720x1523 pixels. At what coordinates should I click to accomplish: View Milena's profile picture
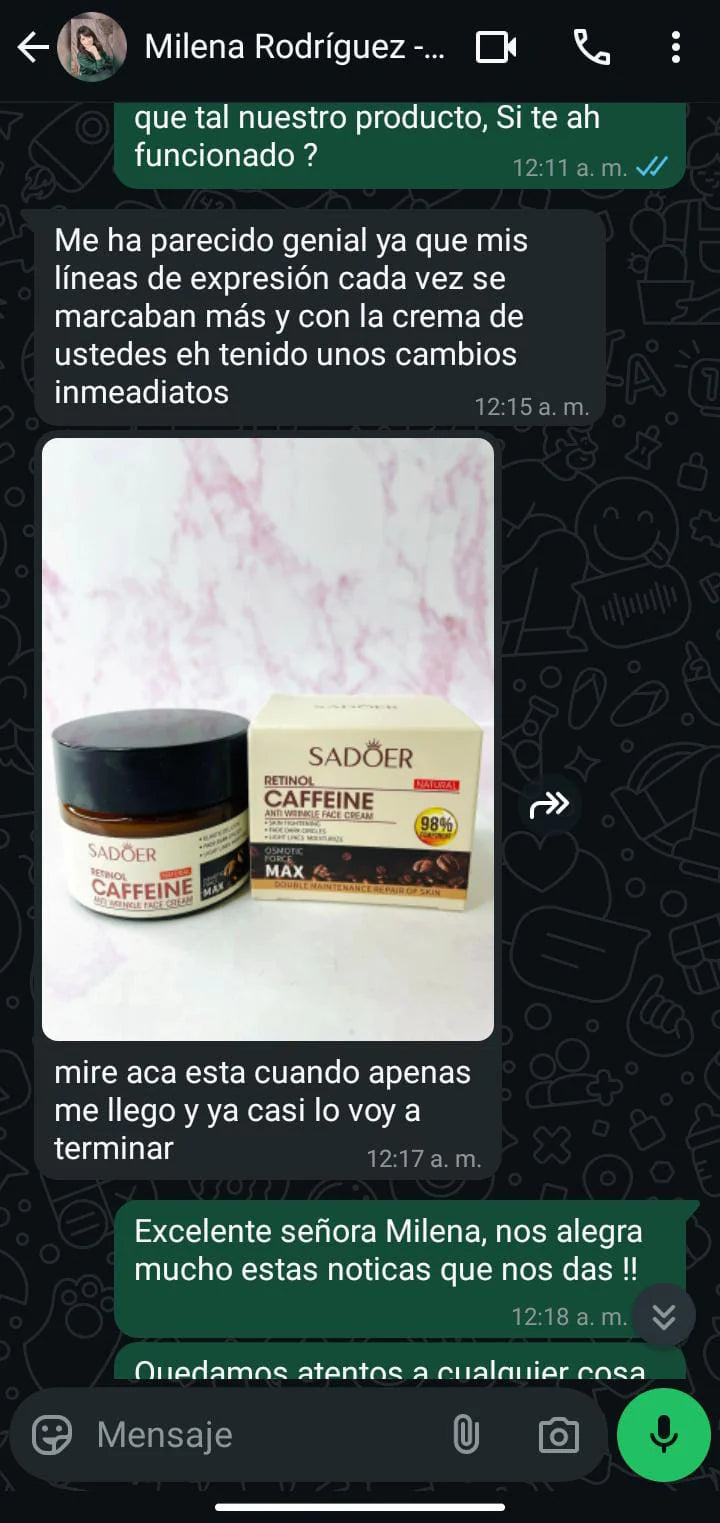tap(91, 47)
